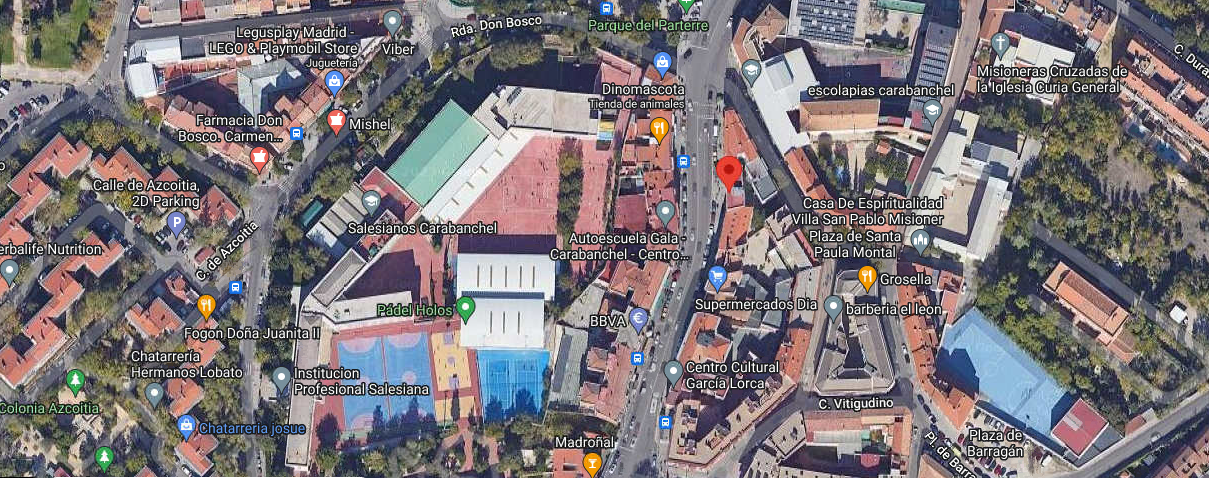1209x478 pixels.
Task: Open the Calle de Azcoitia parking pin
Action: 176,222
